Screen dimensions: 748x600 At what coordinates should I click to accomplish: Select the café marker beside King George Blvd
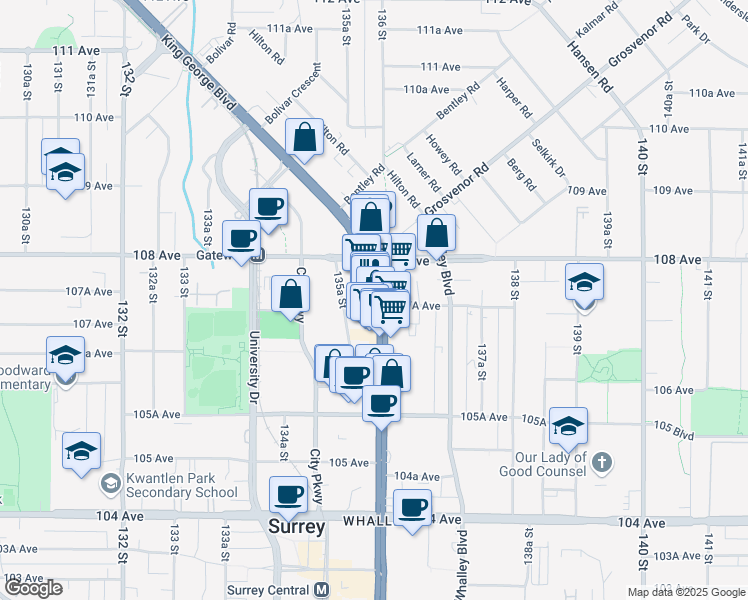pos(268,207)
